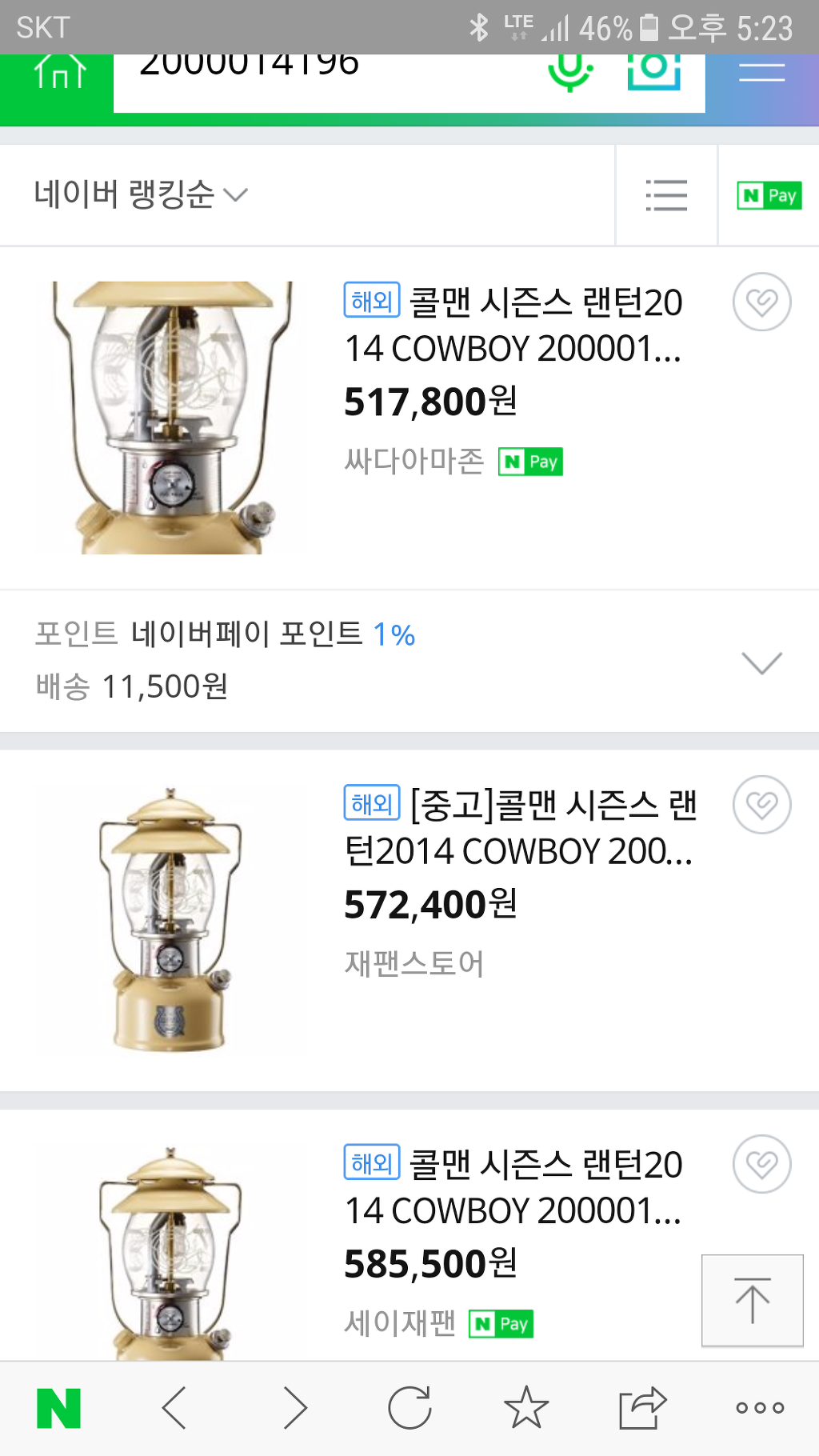Jump back to top of page
Image resolution: width=819 pixels, height=1456 pixels.
[752, 1301]
